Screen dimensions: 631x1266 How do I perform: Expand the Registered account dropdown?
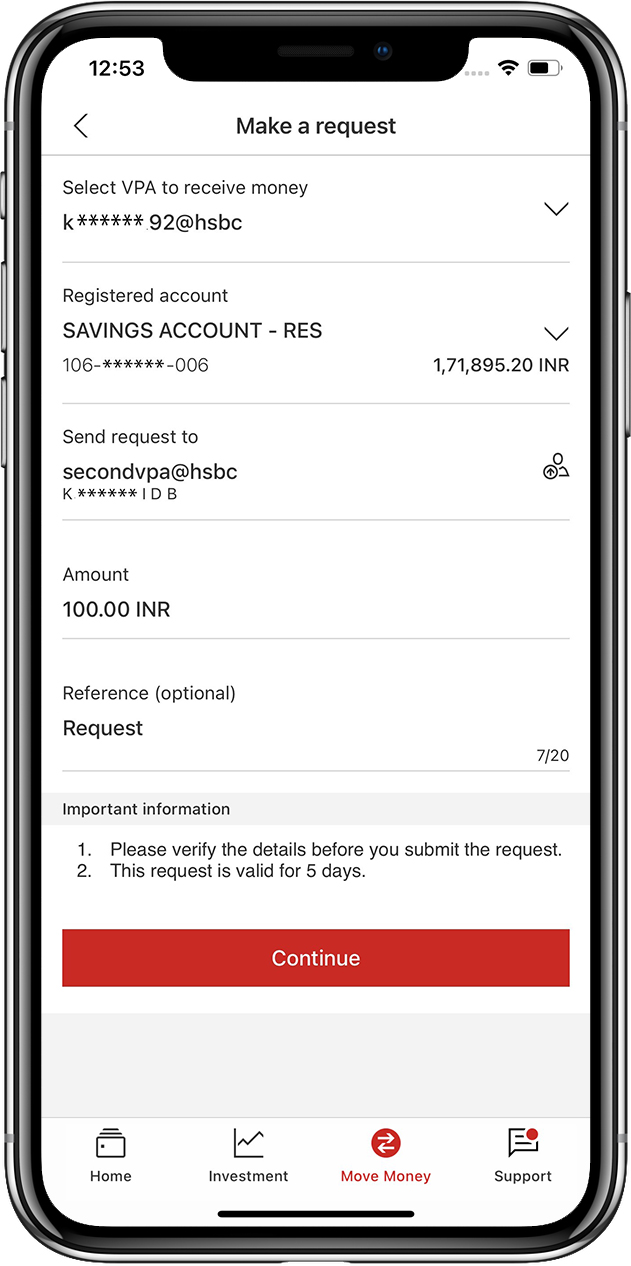pos(555,333)
